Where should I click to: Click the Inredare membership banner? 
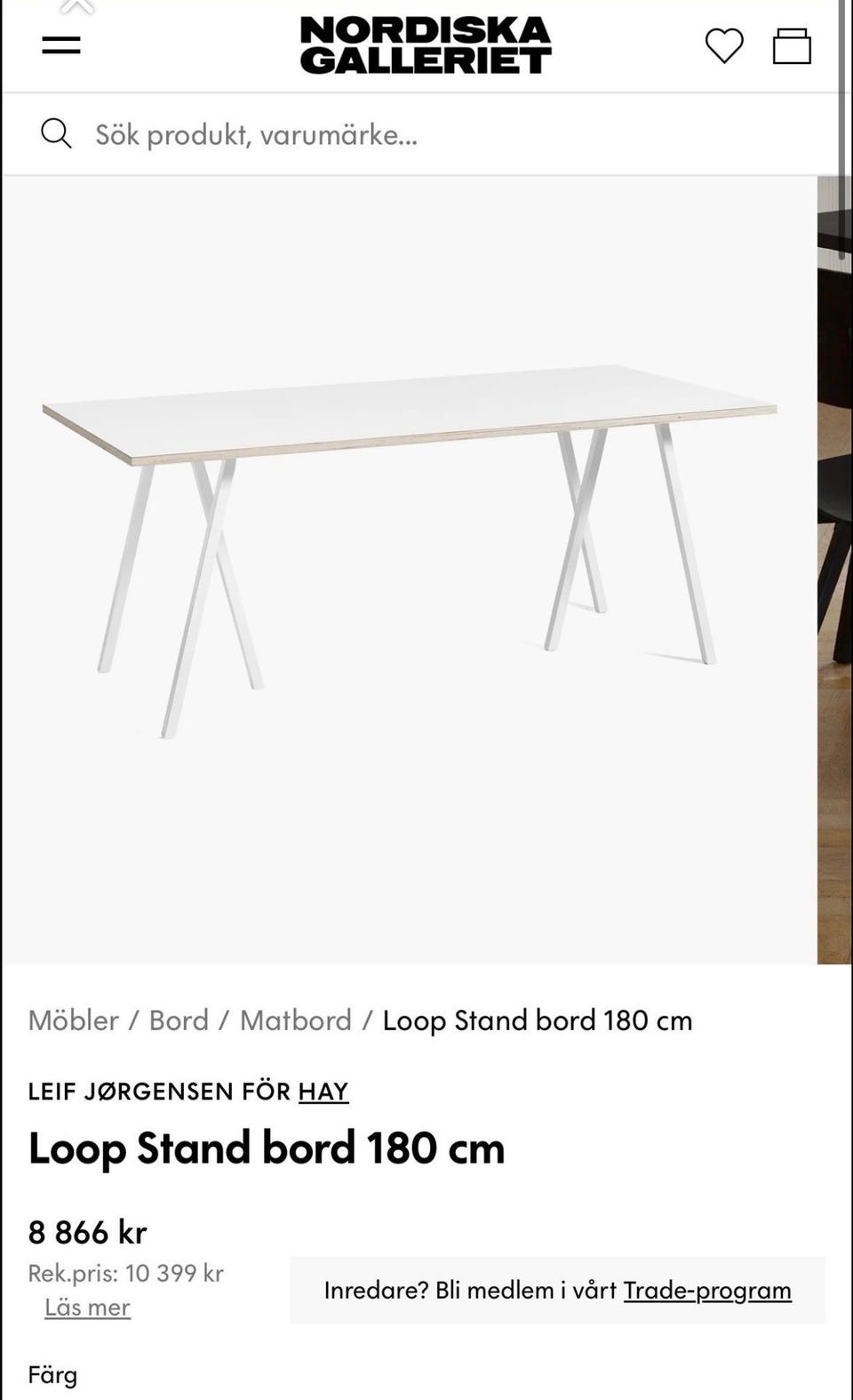pos(554,1289)
